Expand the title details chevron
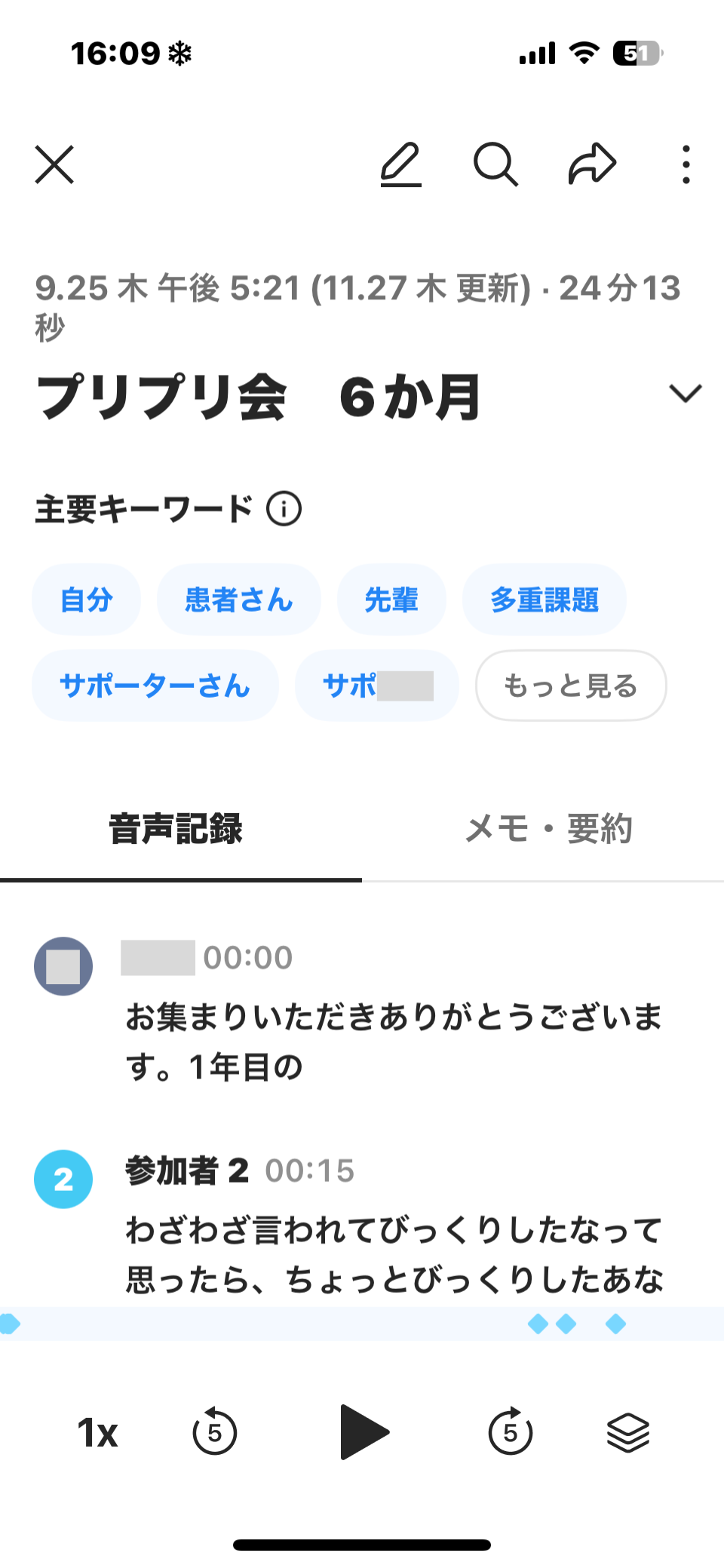This screenshot has height=1568, width=724. (685, 394)
